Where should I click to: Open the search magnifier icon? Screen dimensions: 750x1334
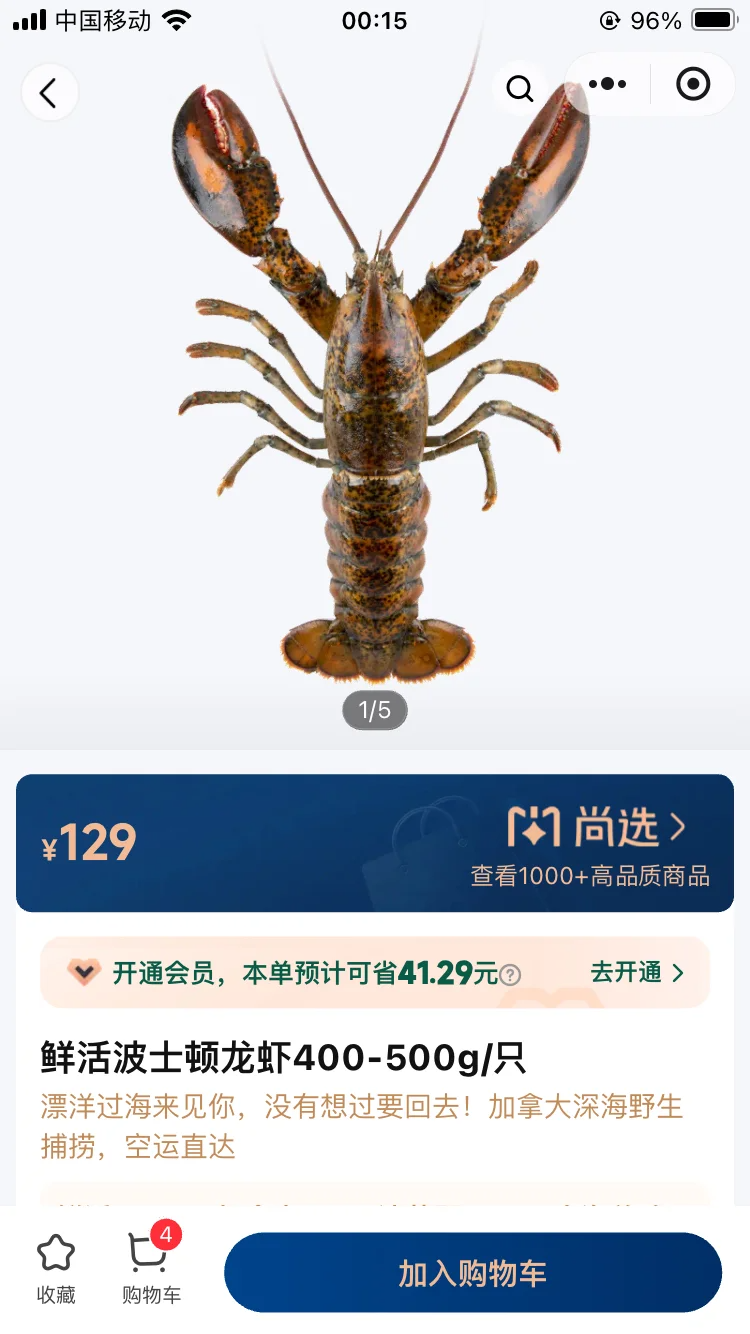click(x=520, y=89)
